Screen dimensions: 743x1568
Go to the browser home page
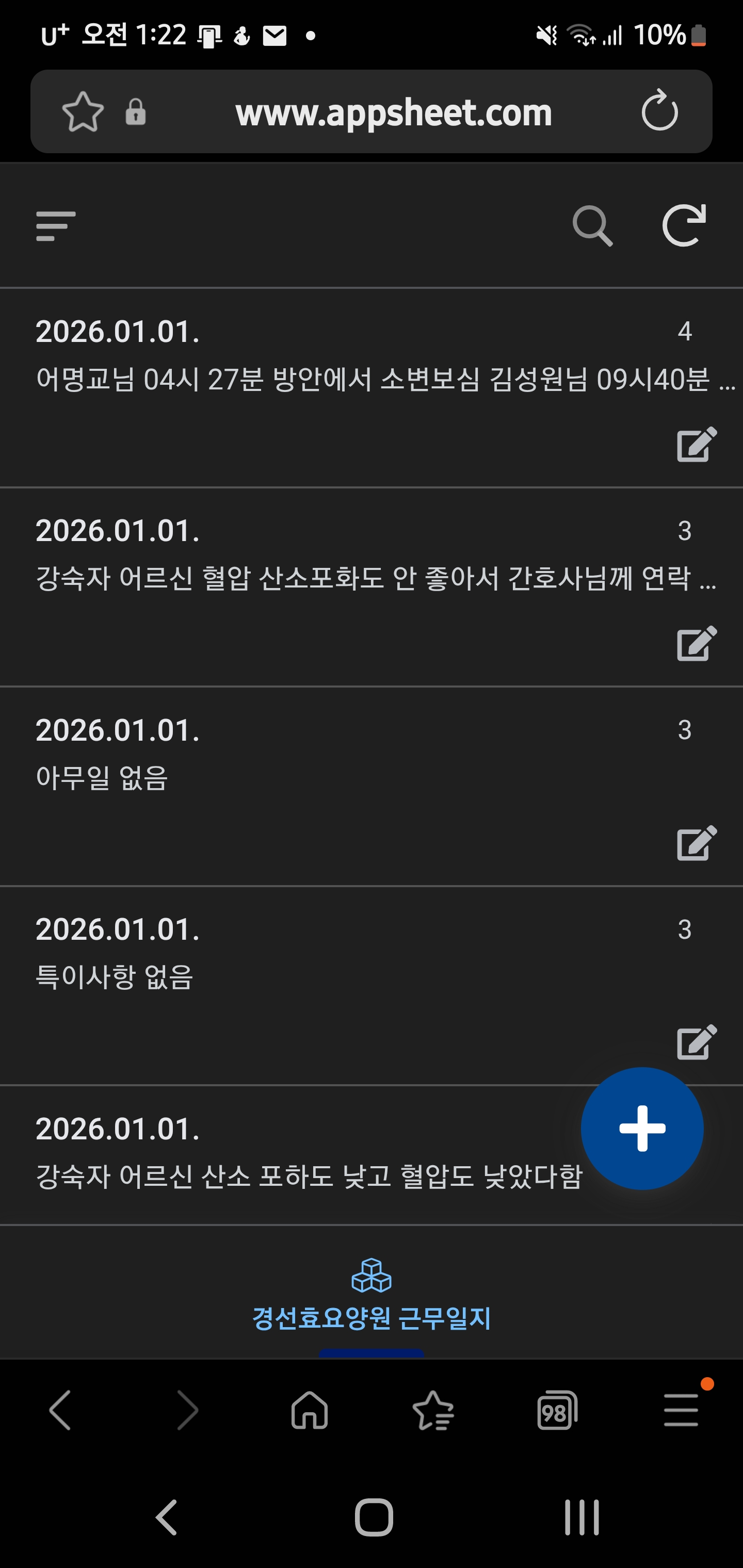pos(310,1412)
